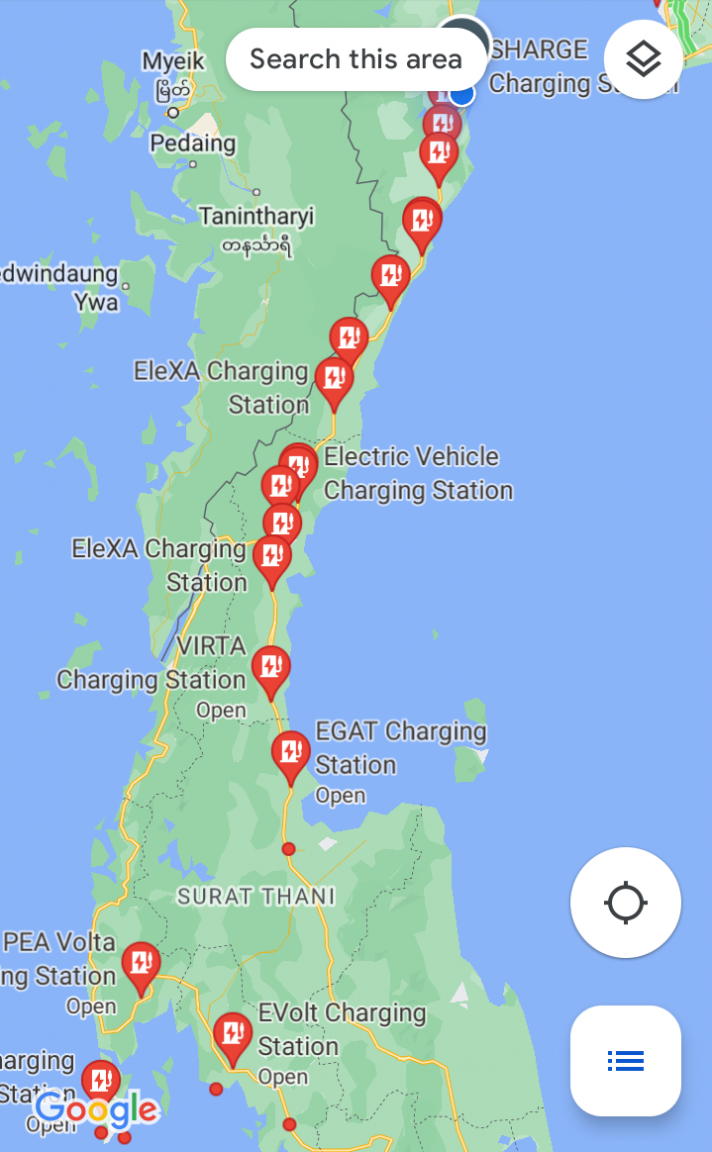The height and width of the screenshot is (1152, 712).
Task: Open the list view of results
Action: (x=625, y=1060)
